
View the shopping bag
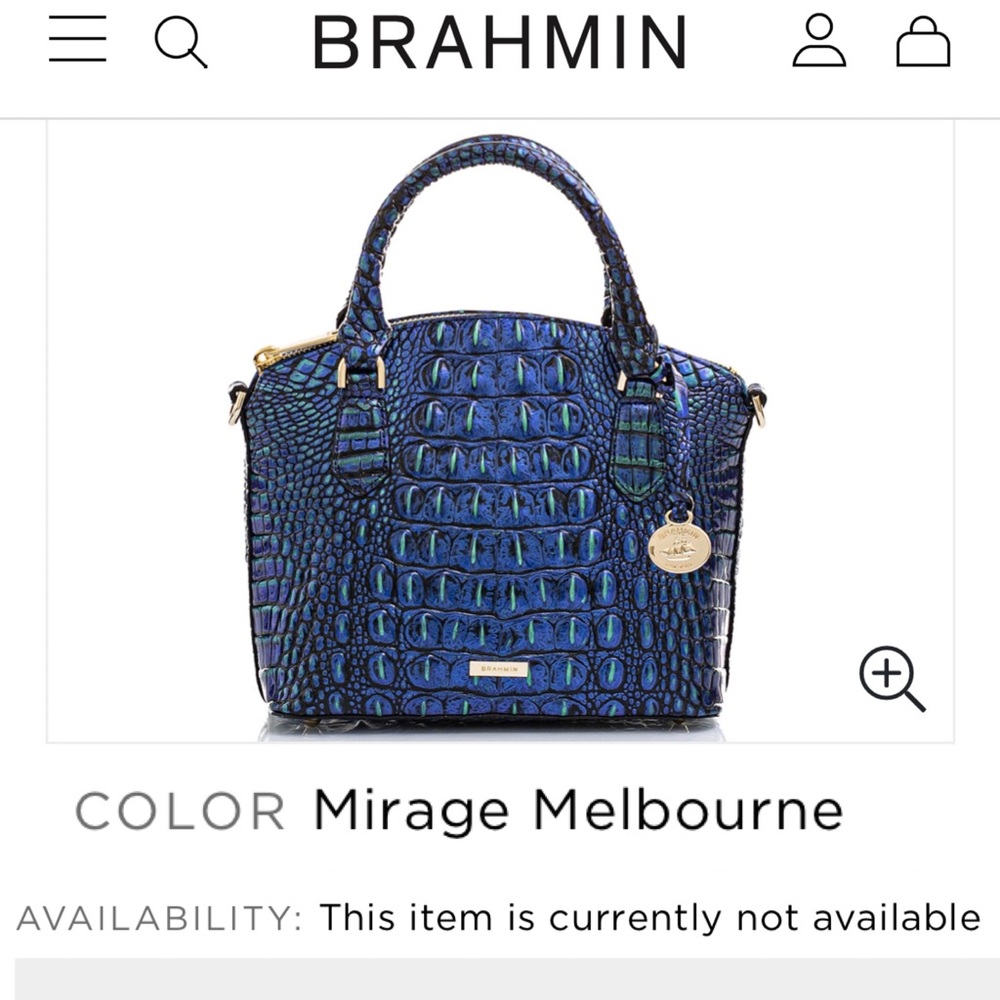point(922,43)
